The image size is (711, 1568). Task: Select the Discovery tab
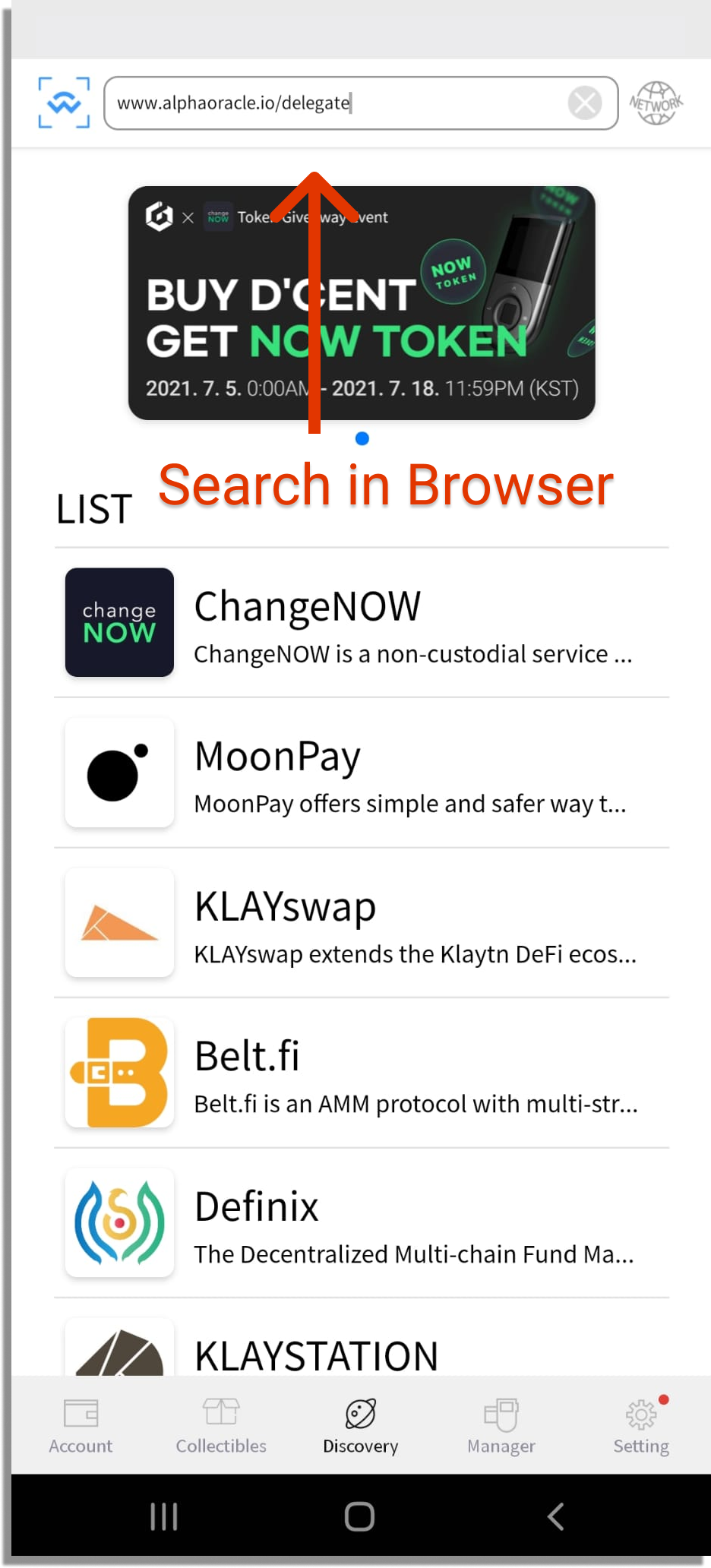[361, 1426]
